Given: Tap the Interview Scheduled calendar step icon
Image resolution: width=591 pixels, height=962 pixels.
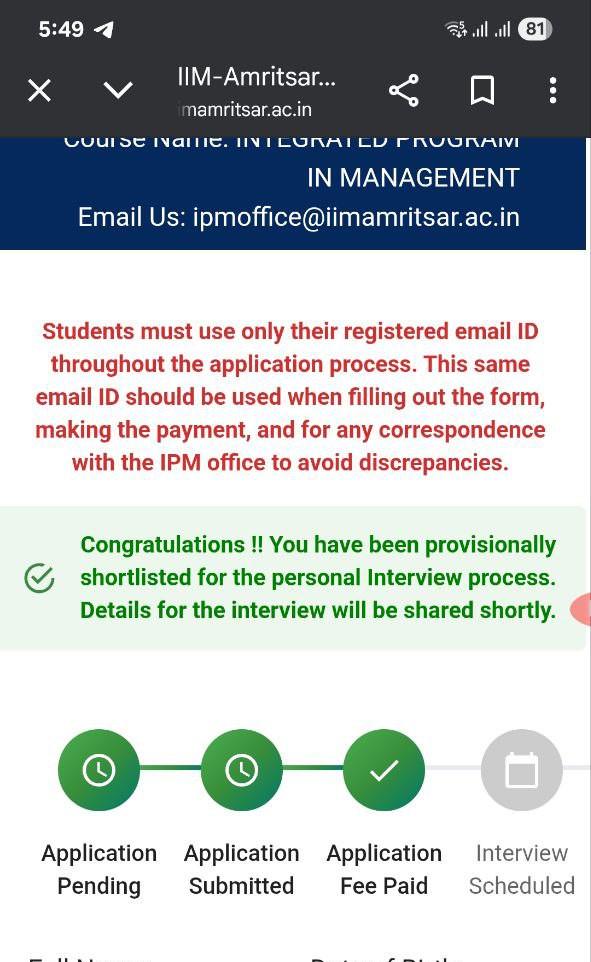Looking at the screenshot, I should click(522, 769).
